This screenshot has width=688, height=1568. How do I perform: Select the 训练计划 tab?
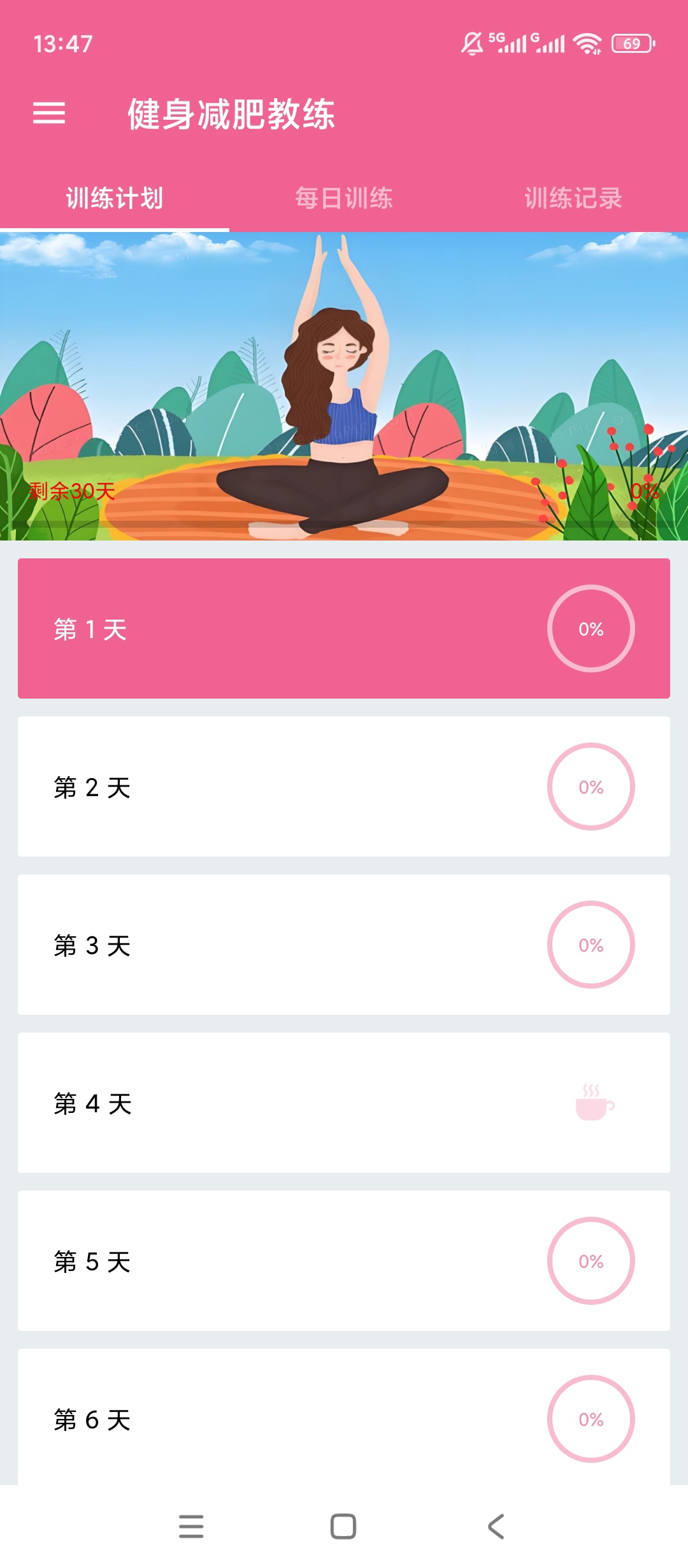tap(115, 198)
